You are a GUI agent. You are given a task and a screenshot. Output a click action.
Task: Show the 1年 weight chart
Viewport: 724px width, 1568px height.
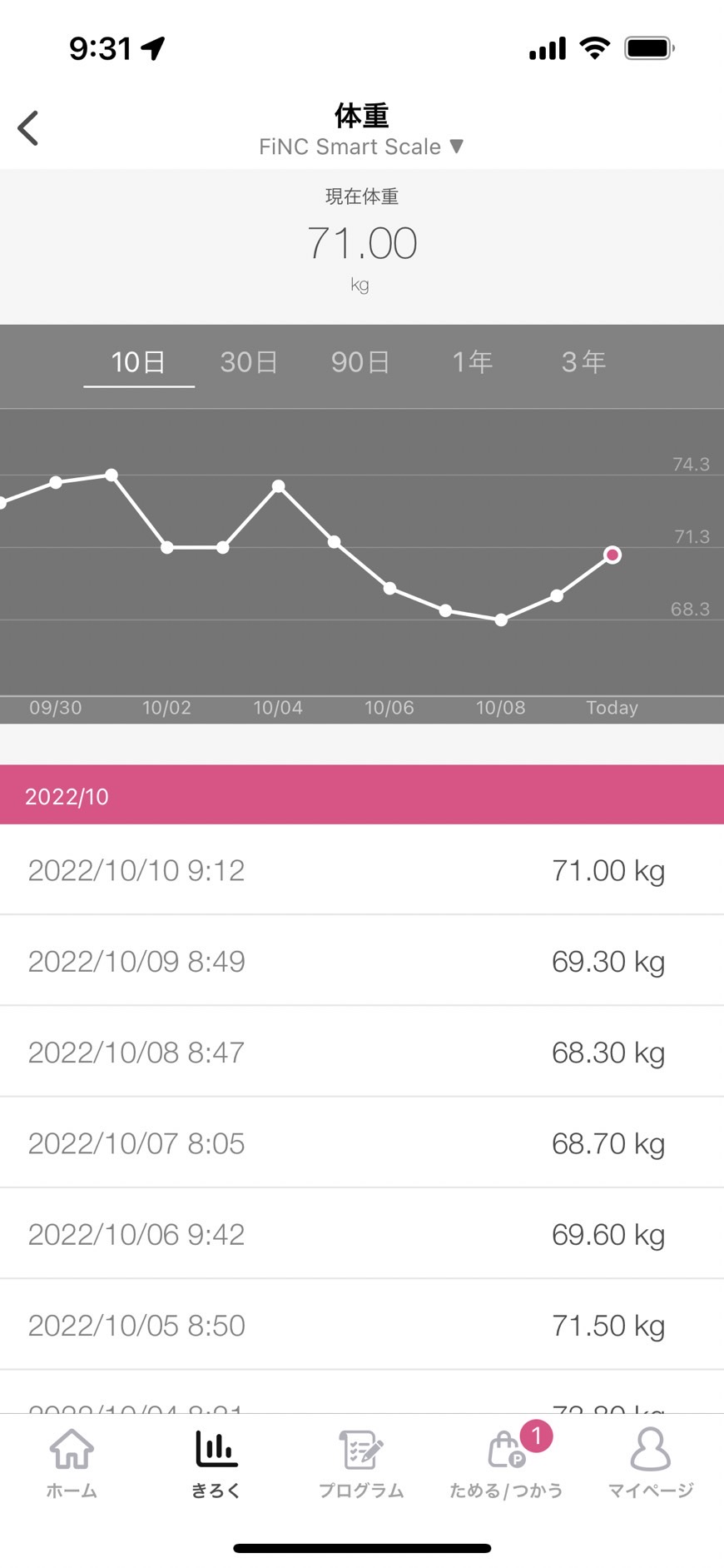click(x=473, y=362)
